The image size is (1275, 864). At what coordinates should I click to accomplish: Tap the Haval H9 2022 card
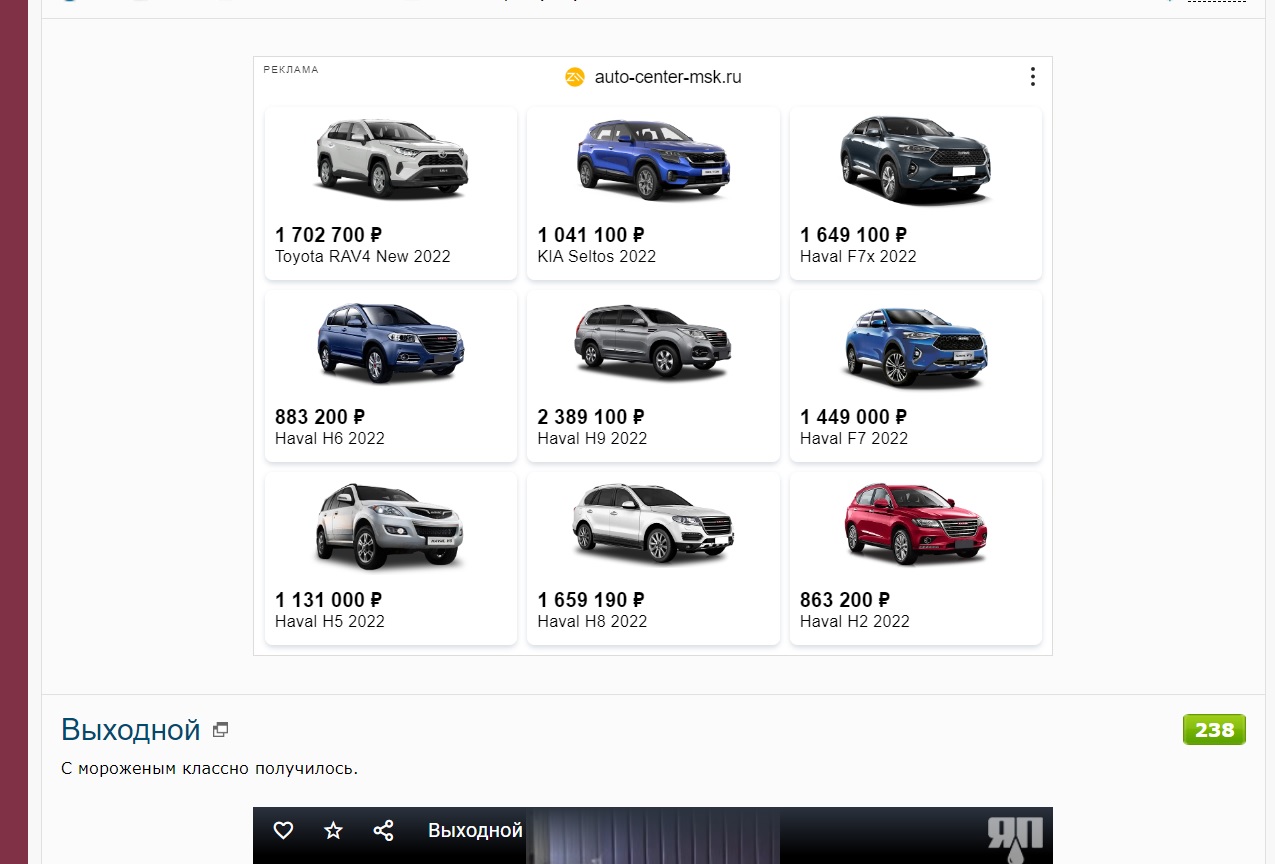tap(653, 376)
